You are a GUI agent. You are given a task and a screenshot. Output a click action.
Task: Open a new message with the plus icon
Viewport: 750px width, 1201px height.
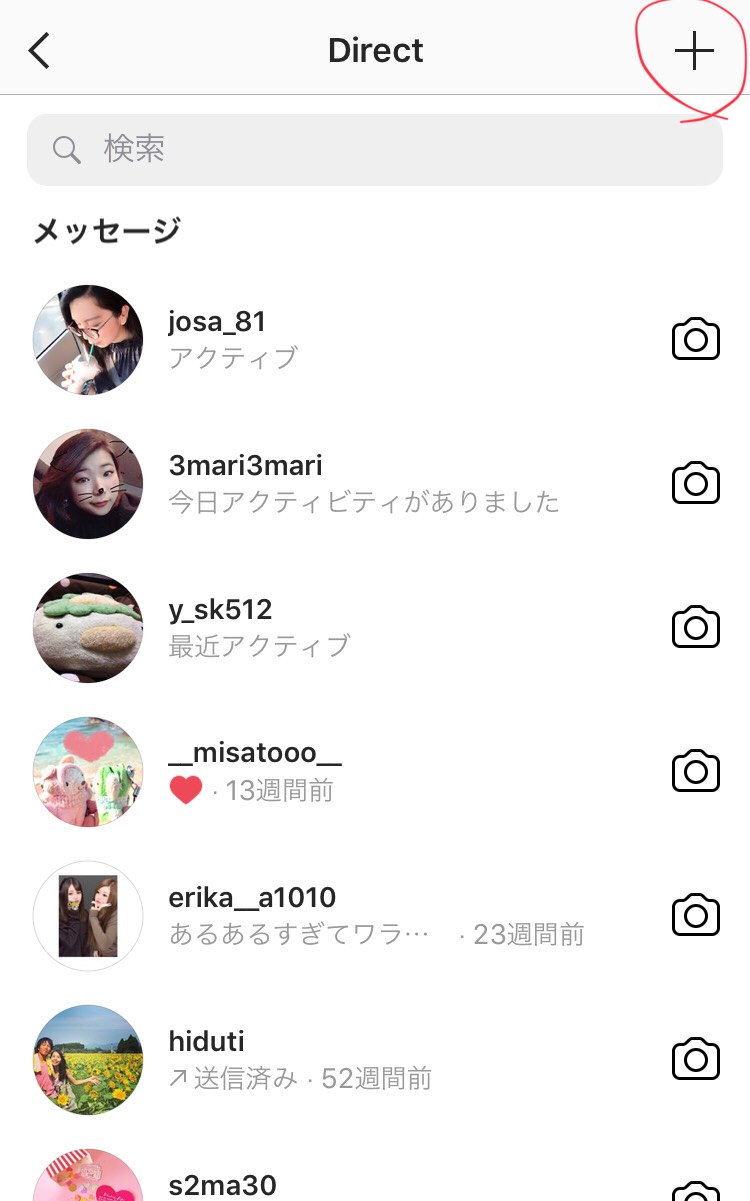point(694,49)
